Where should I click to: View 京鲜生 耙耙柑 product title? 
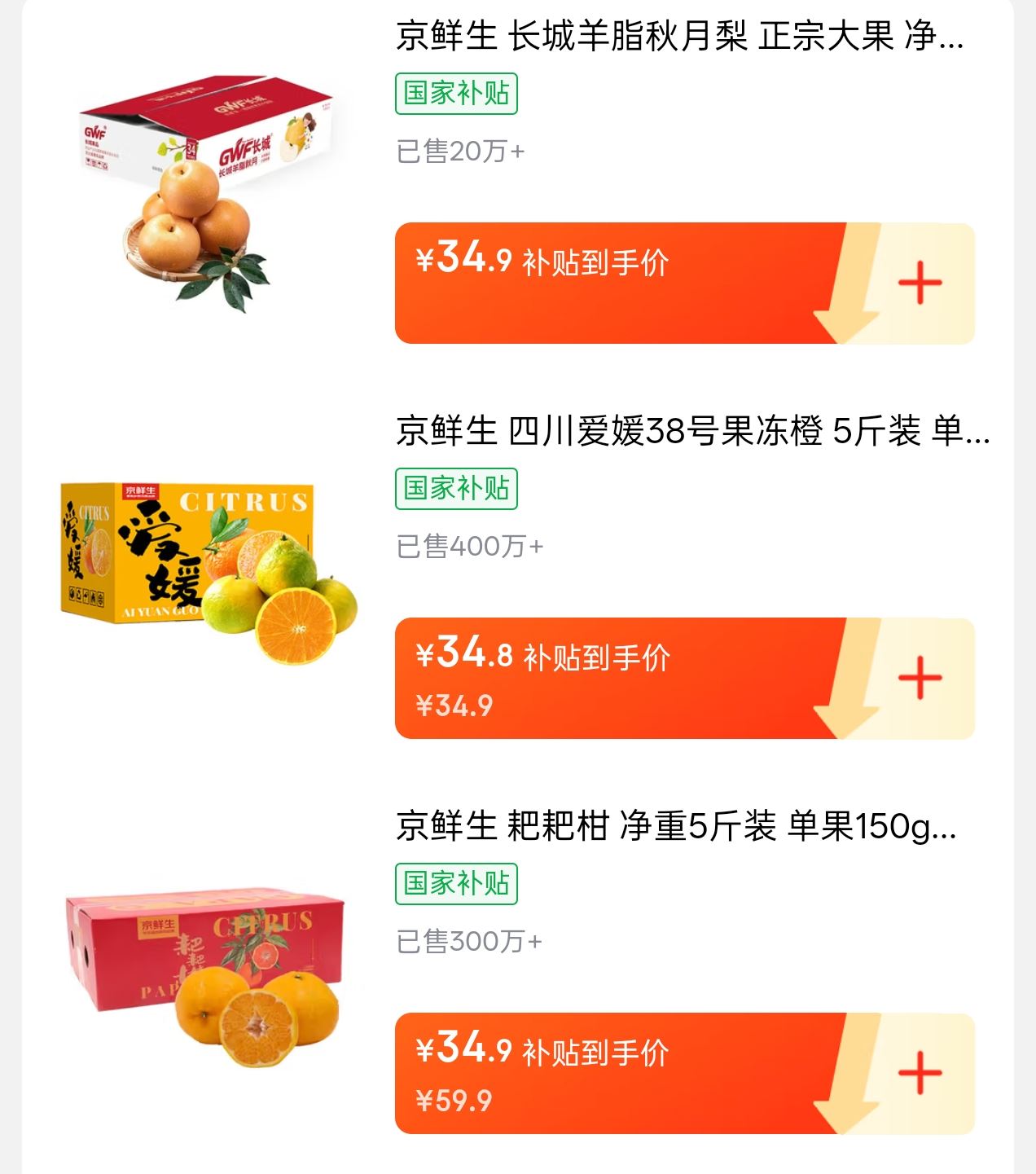(x=676, y=826)
